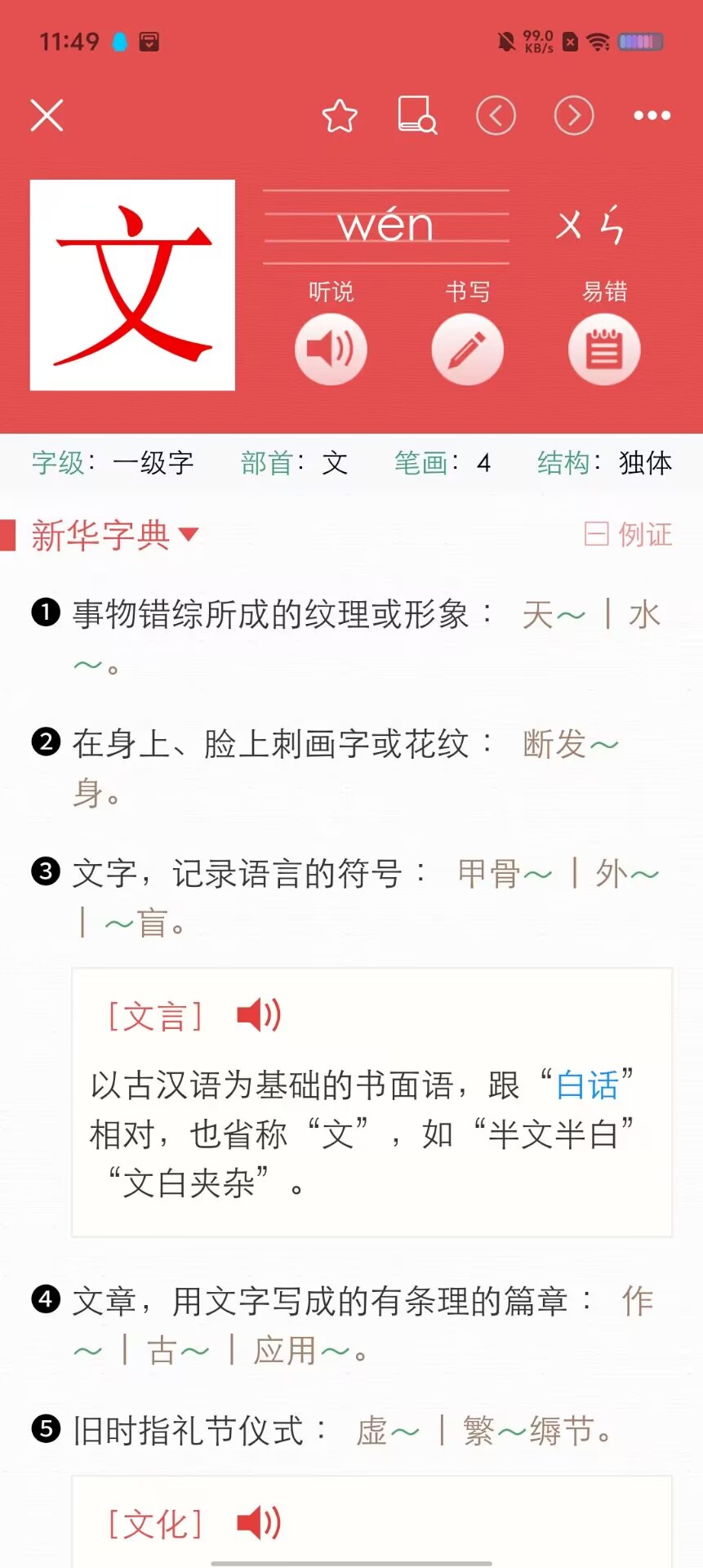Viewport: 703px width, 1568px height.
Task: Play audio for the word 文言
Action: pyautogui.click(x=259, y=1015)
